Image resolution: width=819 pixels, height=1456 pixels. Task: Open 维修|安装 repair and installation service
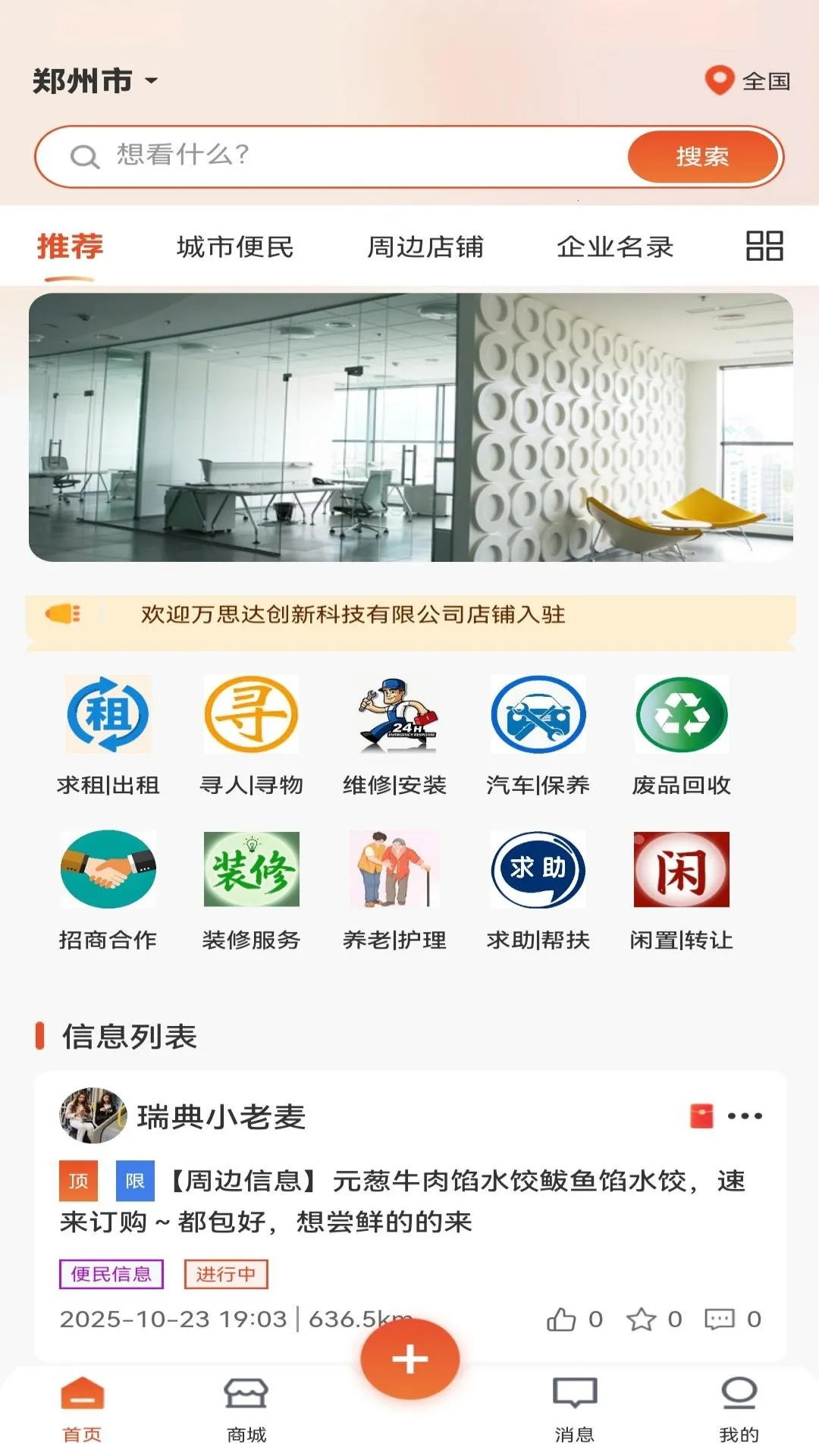(x=395, y=714)
